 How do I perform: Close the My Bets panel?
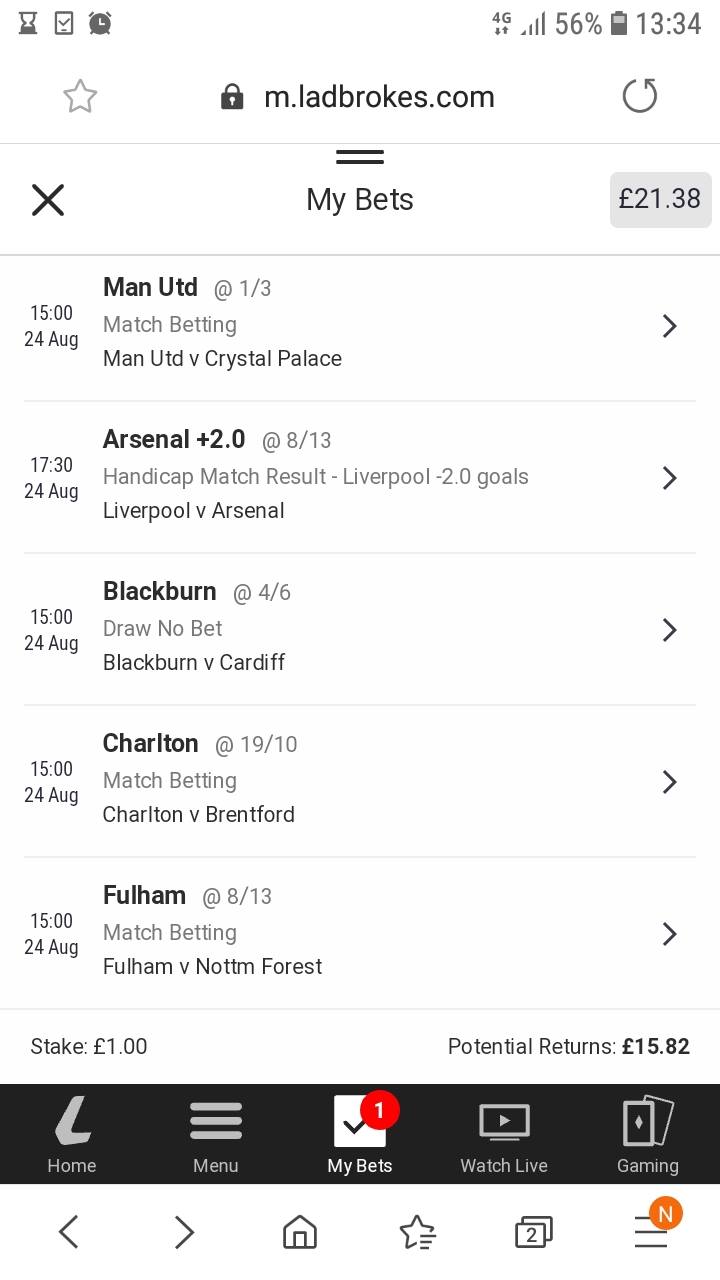(48, 200)
